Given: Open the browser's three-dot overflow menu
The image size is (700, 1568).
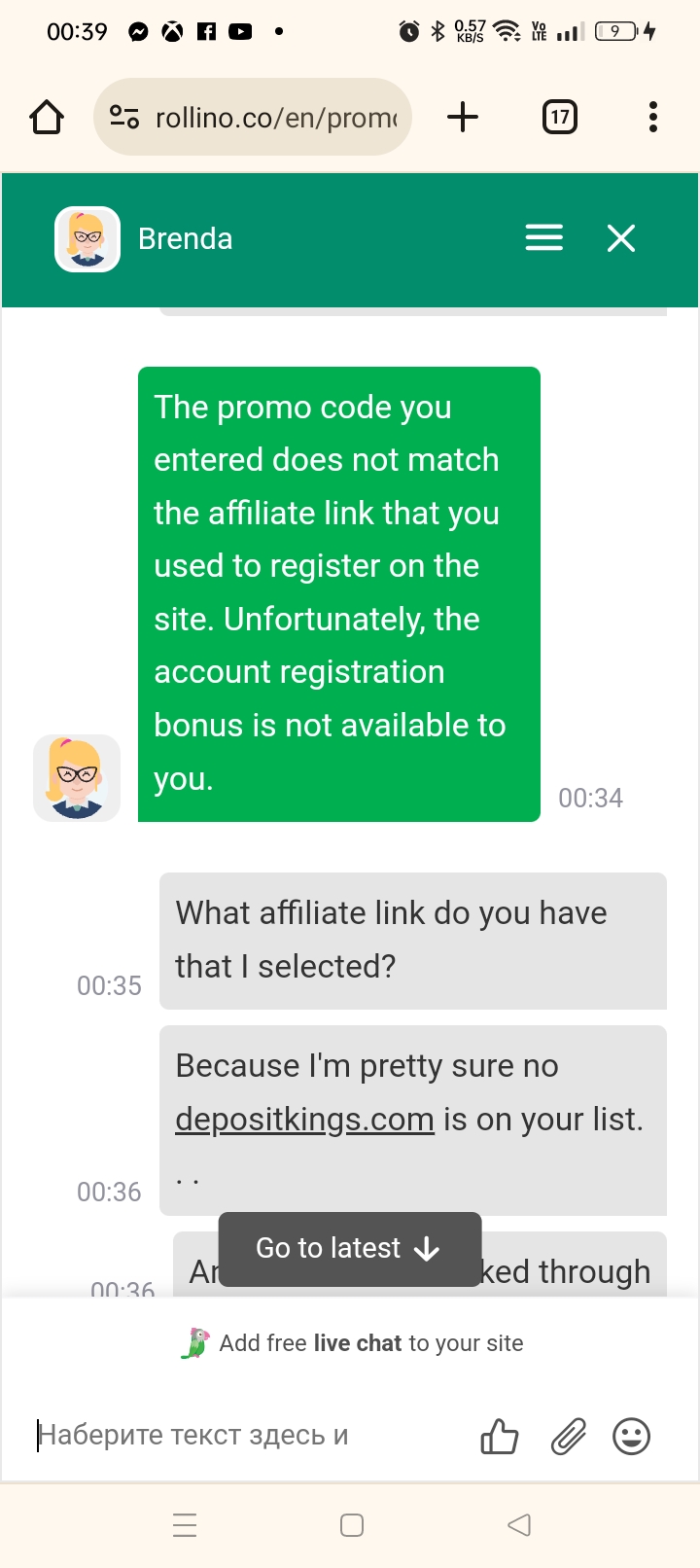Looking at the screenshot, I should pyautogui.click(x=653, y=117).
